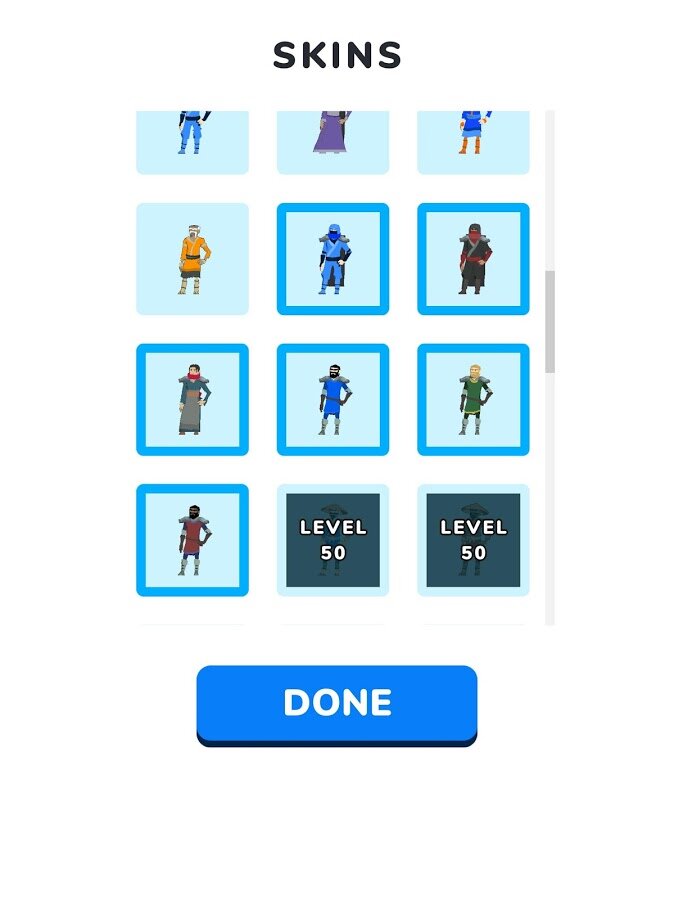Pick the blond green tunic warrior skin
This screenshot has height=900, width=674.
point(473,400)
